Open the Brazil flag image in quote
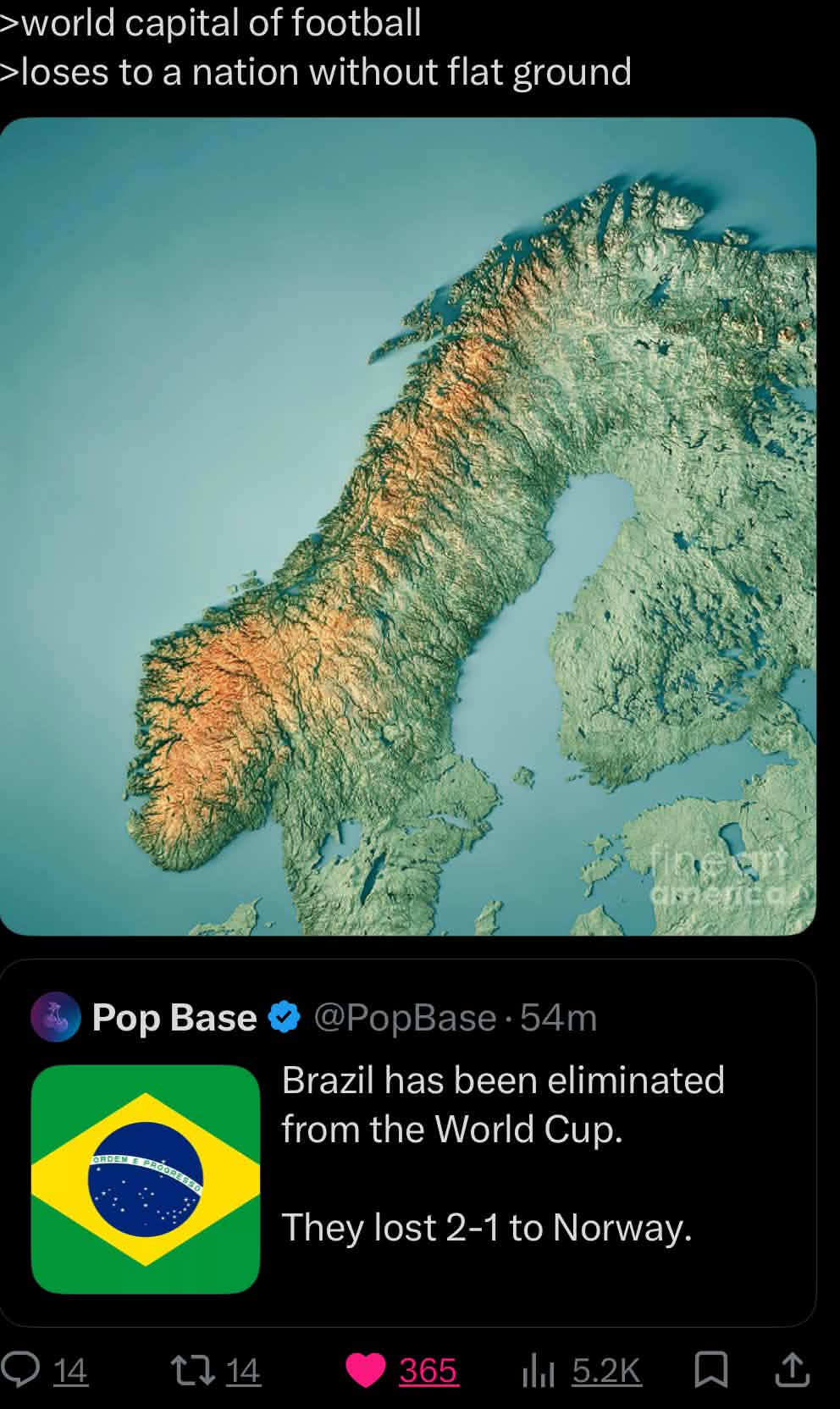This screenshot has width=840, height=1409. [146, 1179]
